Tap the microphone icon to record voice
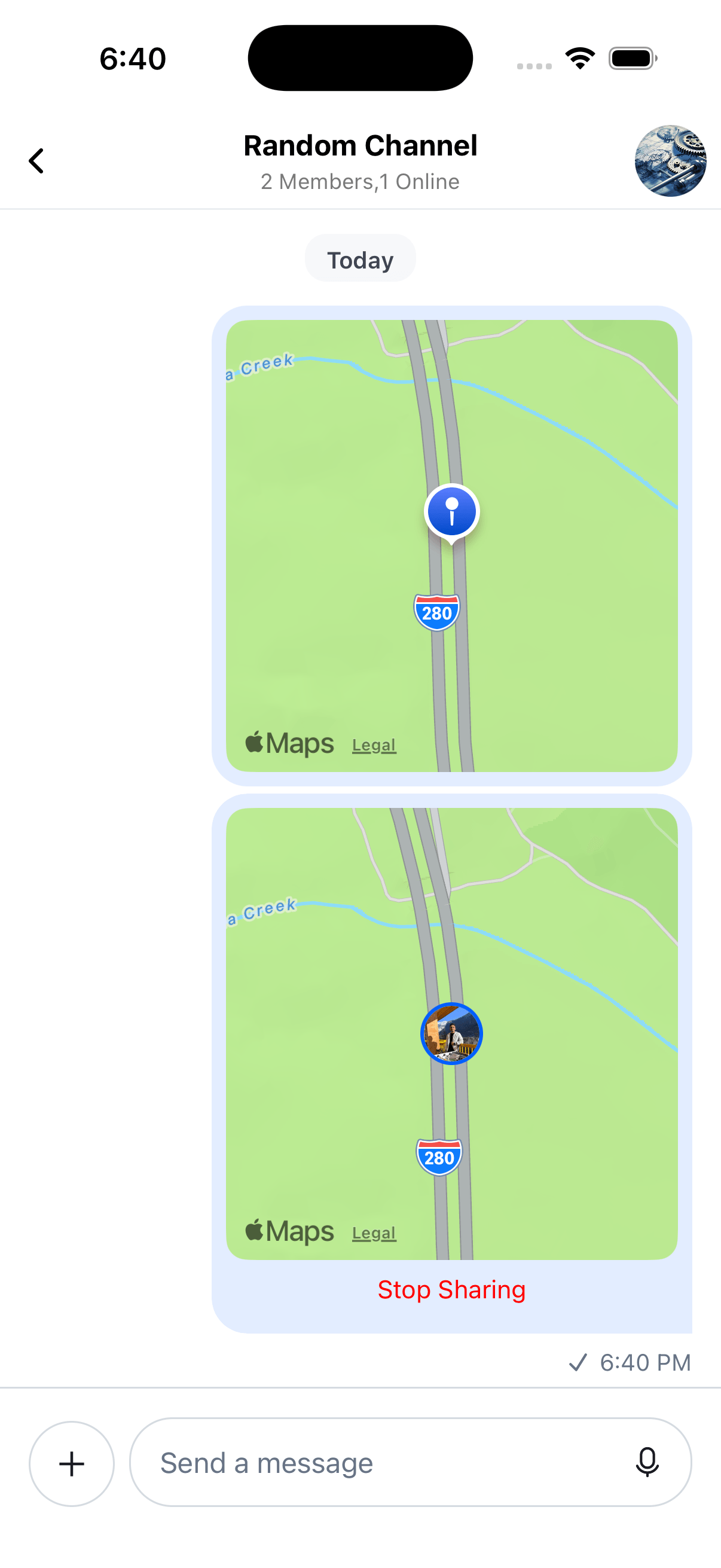This screenshot has height=1568, width=721. 647,1463
